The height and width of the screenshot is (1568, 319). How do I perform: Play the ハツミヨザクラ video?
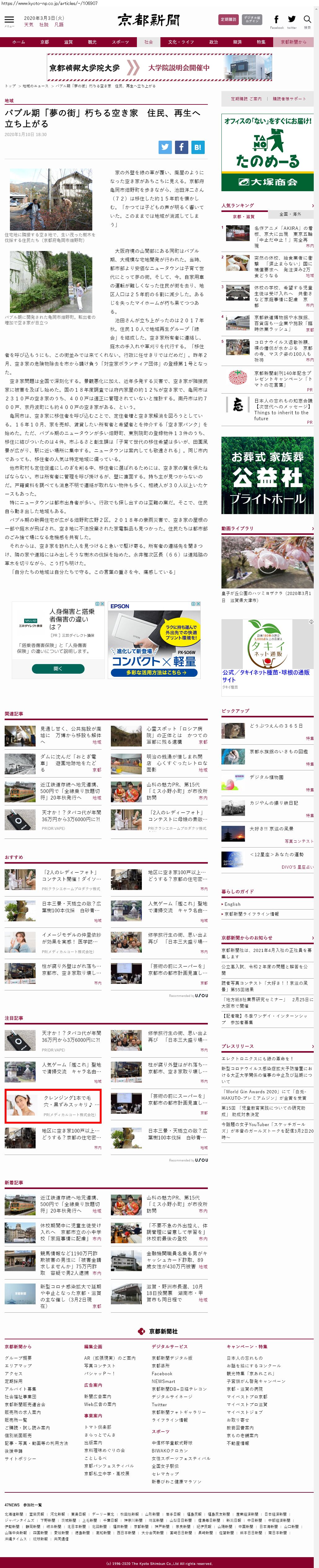point(267,562)
